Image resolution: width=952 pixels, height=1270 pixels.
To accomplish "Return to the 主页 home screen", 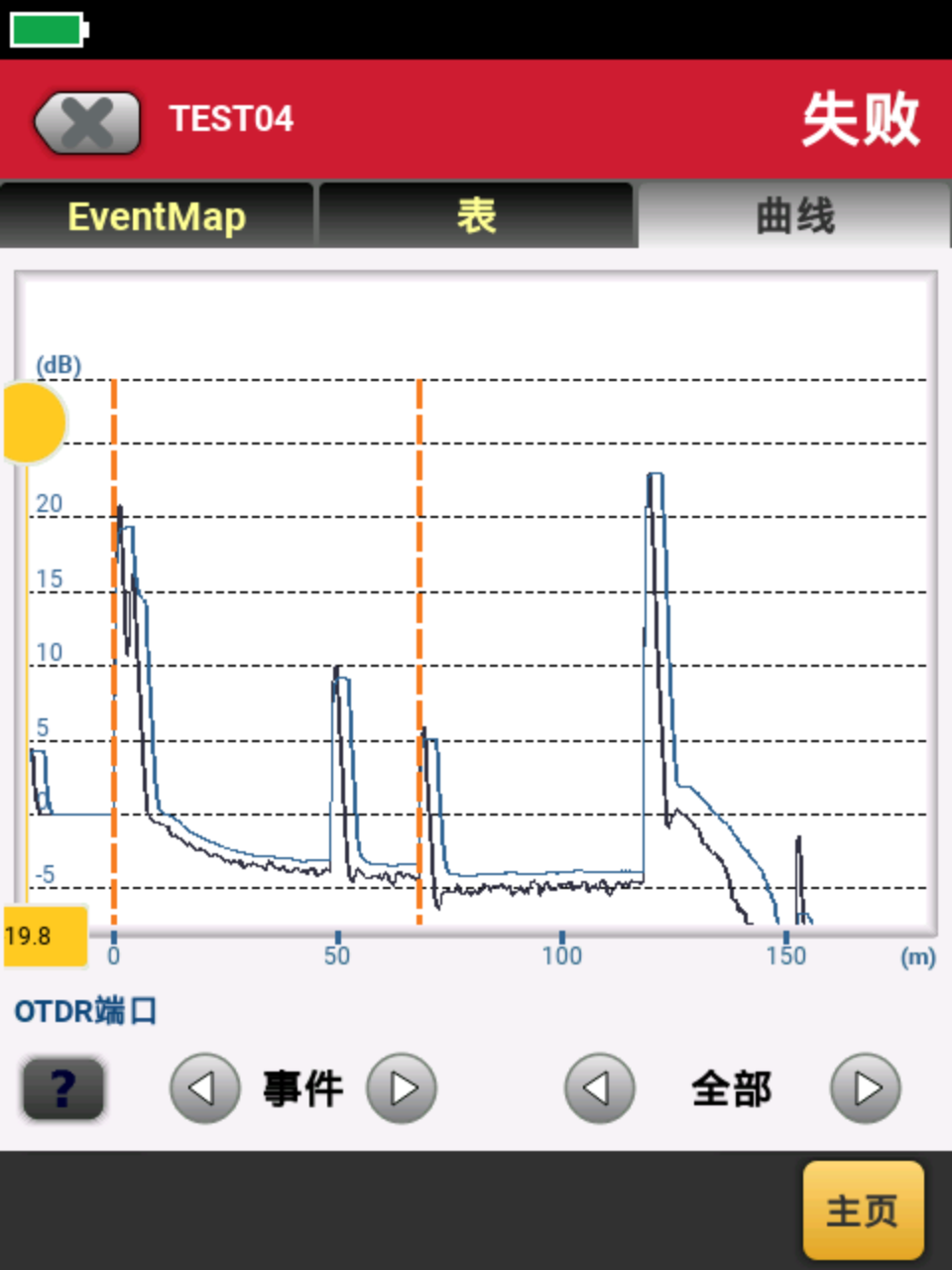I will click(863, 1209).
